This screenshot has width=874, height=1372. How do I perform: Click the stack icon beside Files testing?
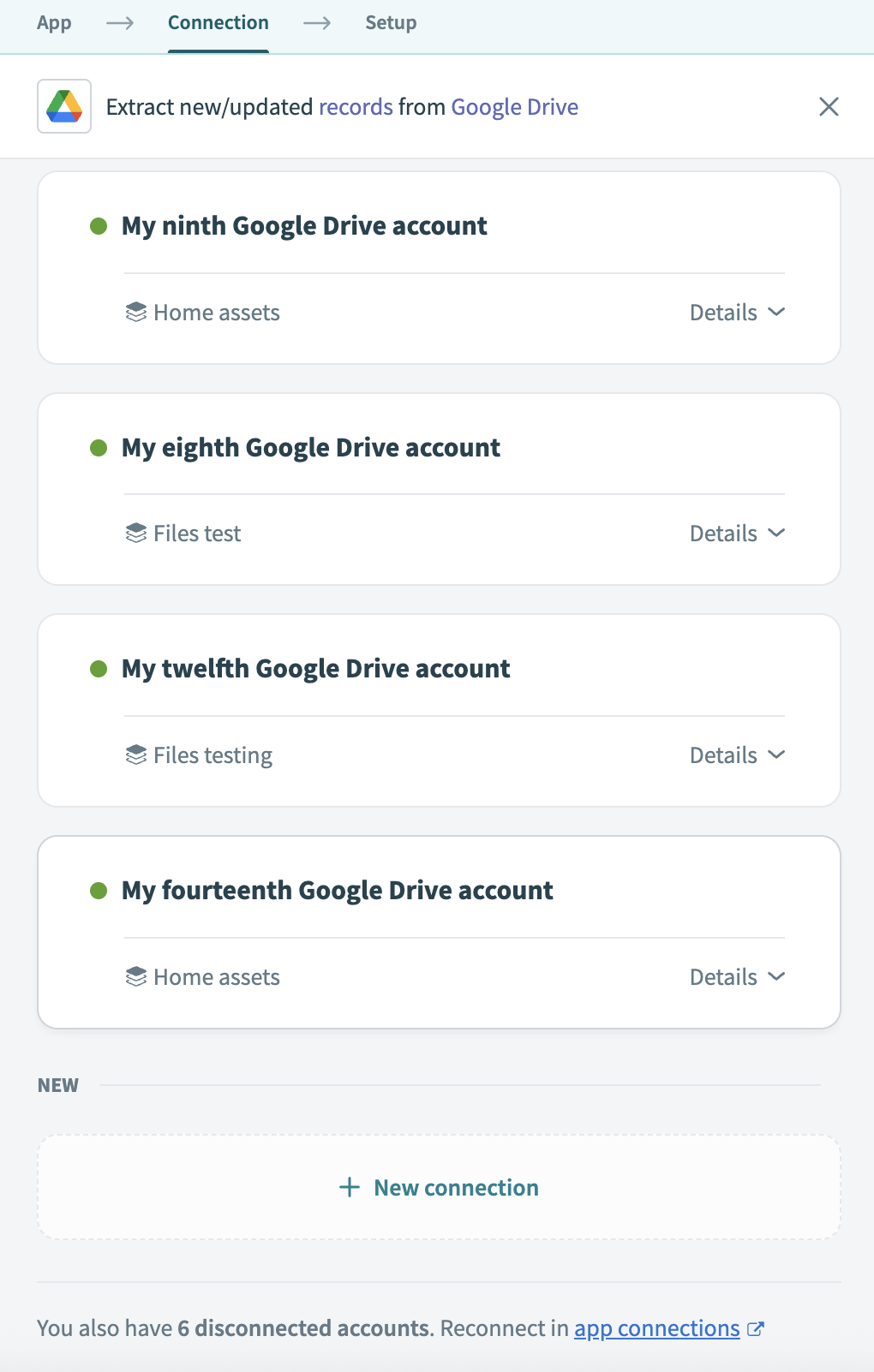136,755
